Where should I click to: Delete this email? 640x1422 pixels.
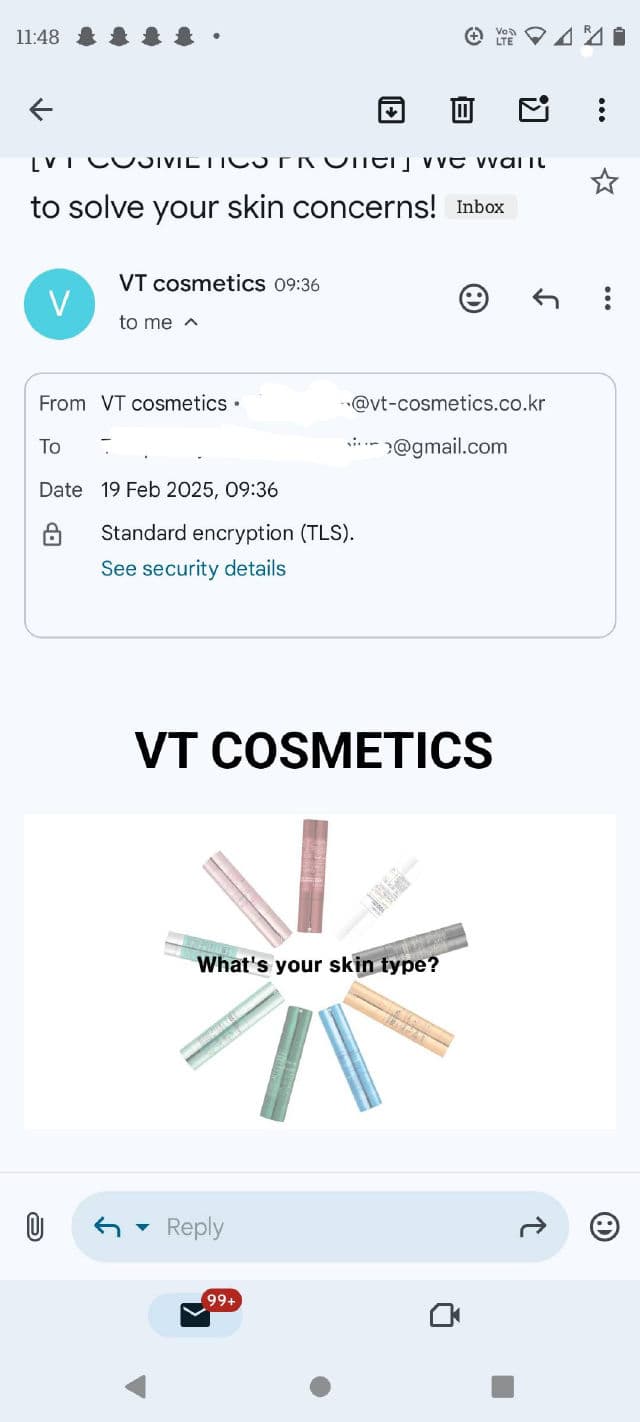tap(462, 110)
